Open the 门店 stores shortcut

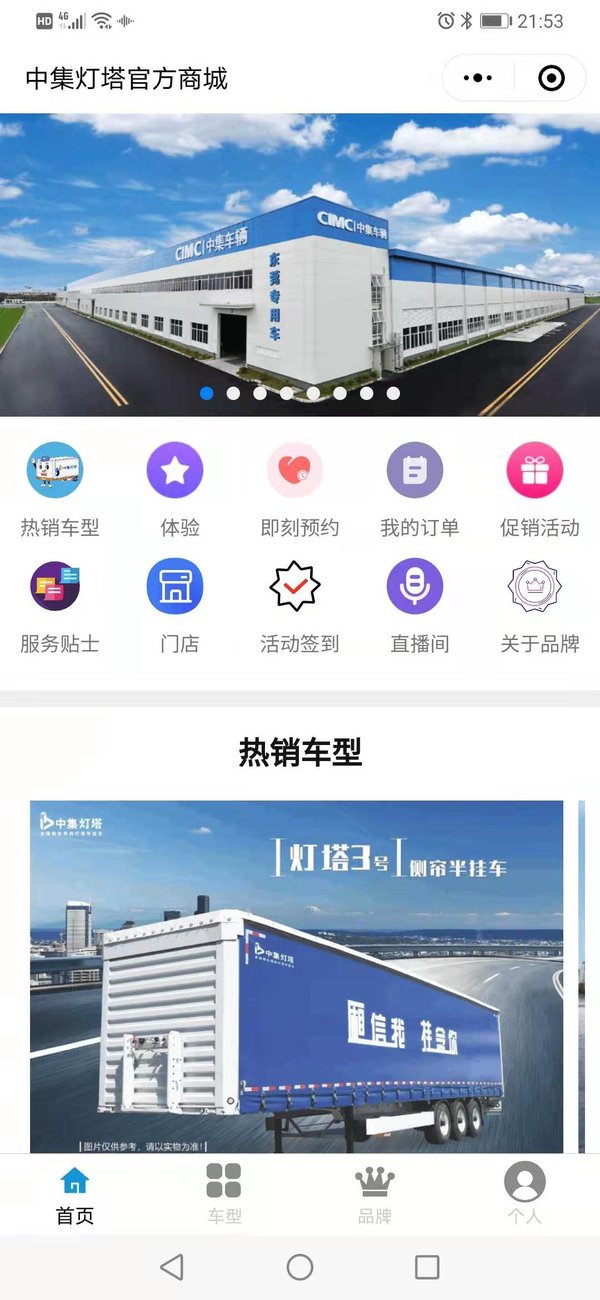[180, 606]
